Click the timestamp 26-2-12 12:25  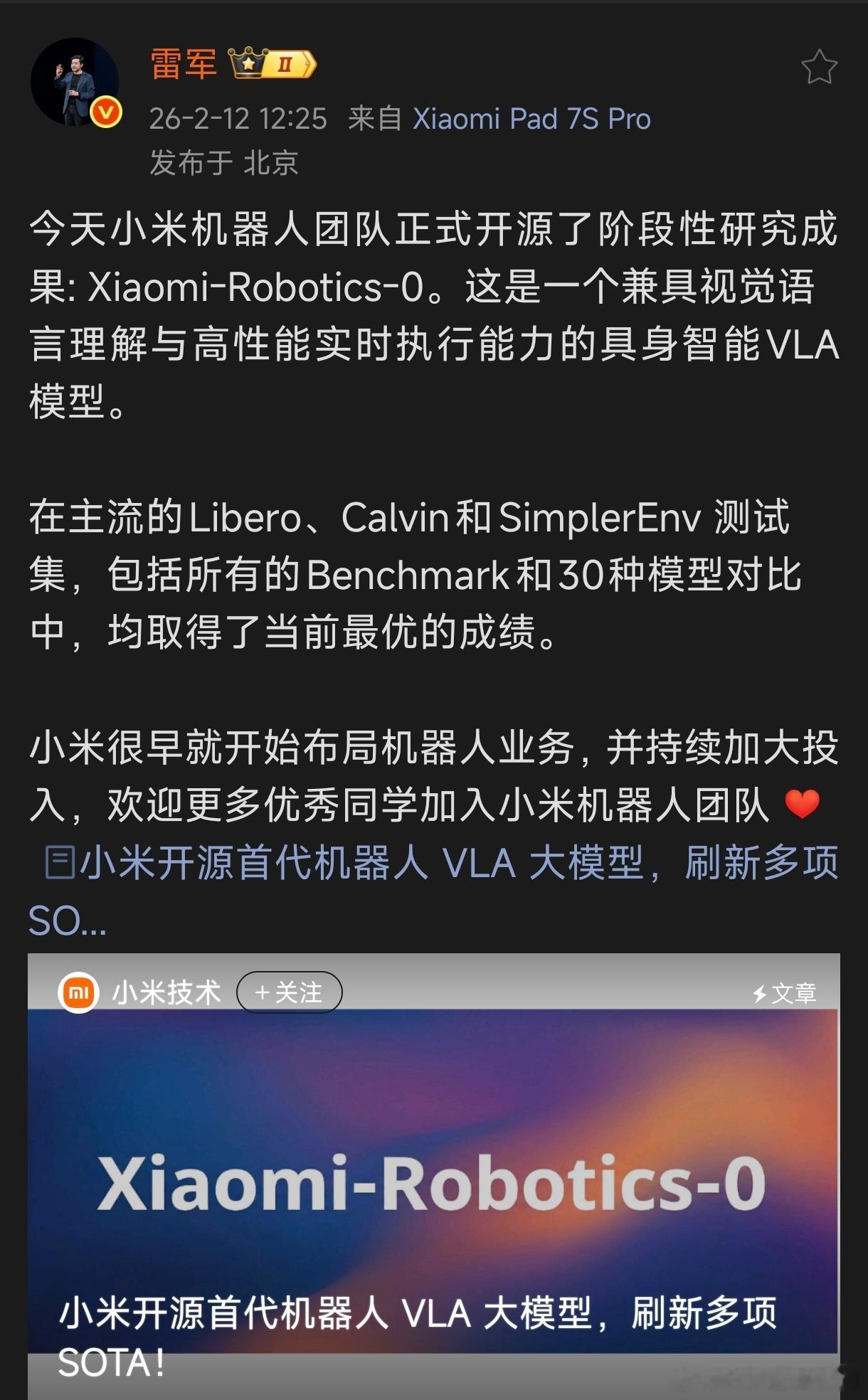pos(236,118)
